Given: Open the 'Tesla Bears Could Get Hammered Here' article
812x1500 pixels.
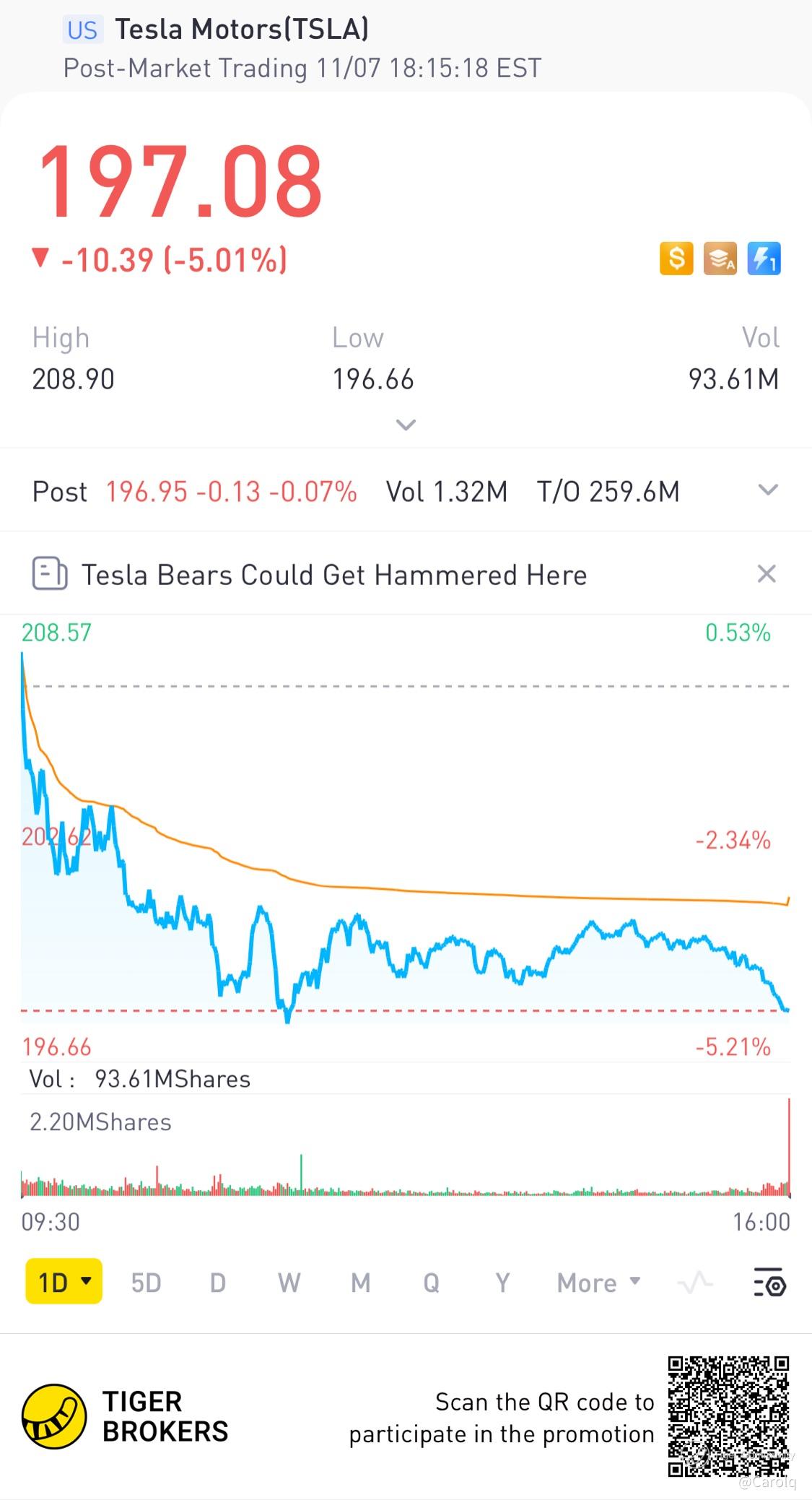Looking at the screenshot, I should point(333,575).
